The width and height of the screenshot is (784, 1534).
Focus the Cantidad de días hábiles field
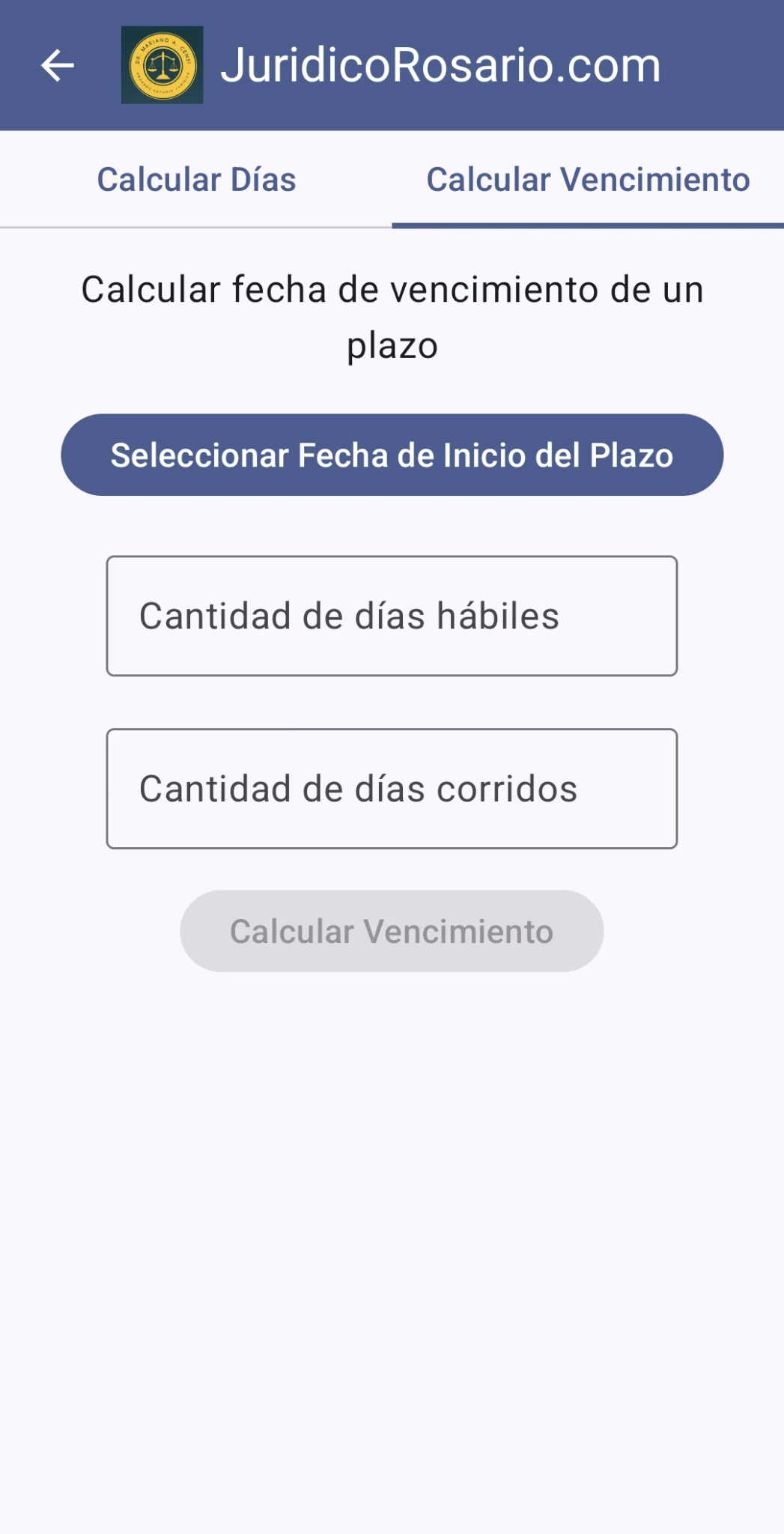(392, 616)
